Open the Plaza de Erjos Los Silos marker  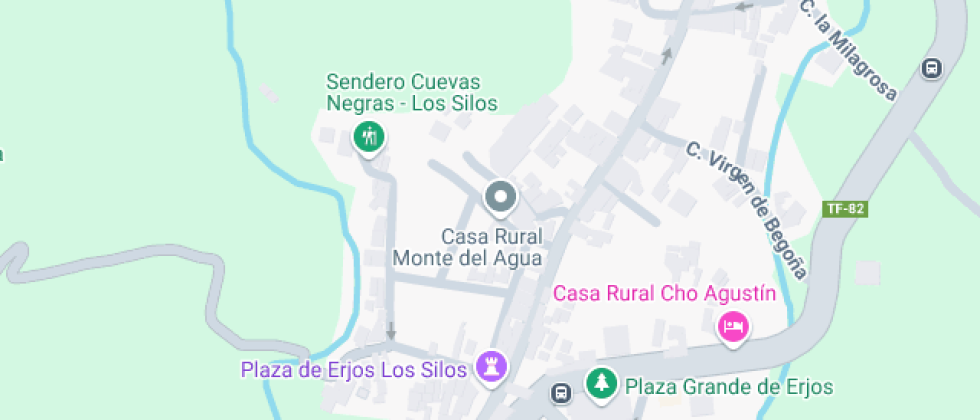tap(491, 365)
